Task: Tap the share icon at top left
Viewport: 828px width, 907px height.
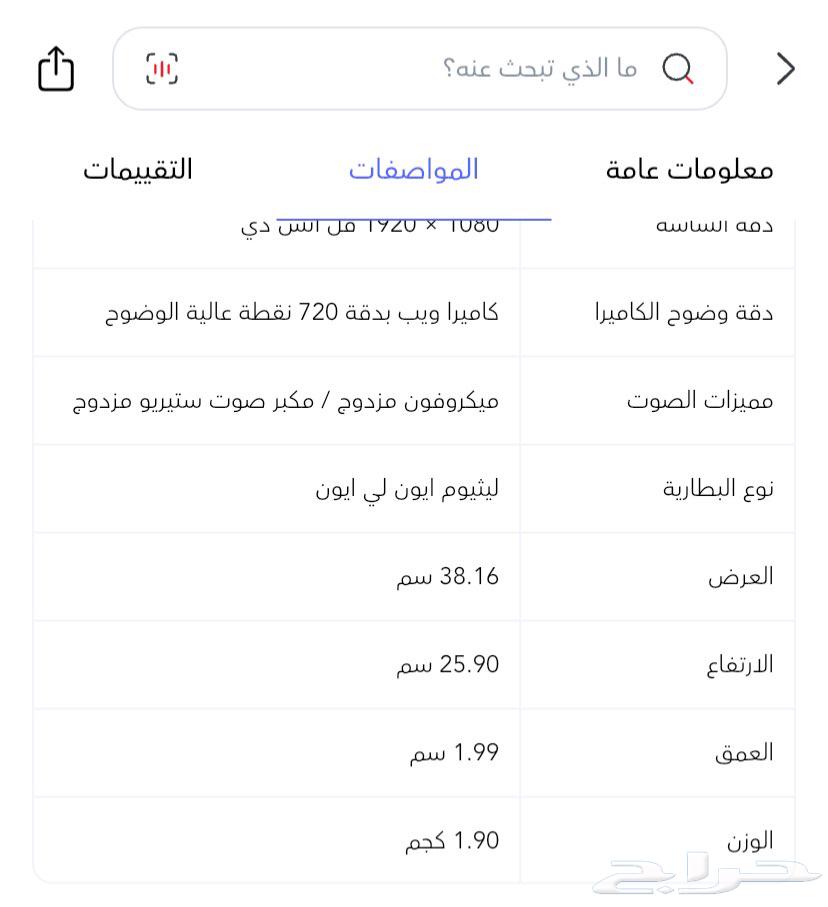Action: pos(55,68)
